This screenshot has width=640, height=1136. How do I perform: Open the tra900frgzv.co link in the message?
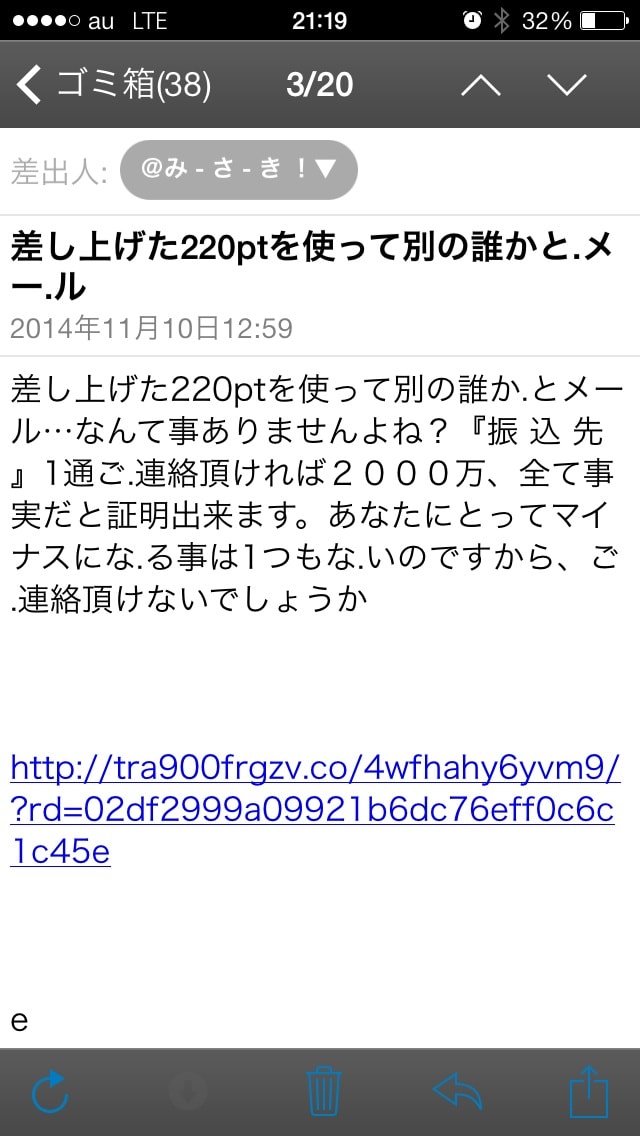(315, 810)
